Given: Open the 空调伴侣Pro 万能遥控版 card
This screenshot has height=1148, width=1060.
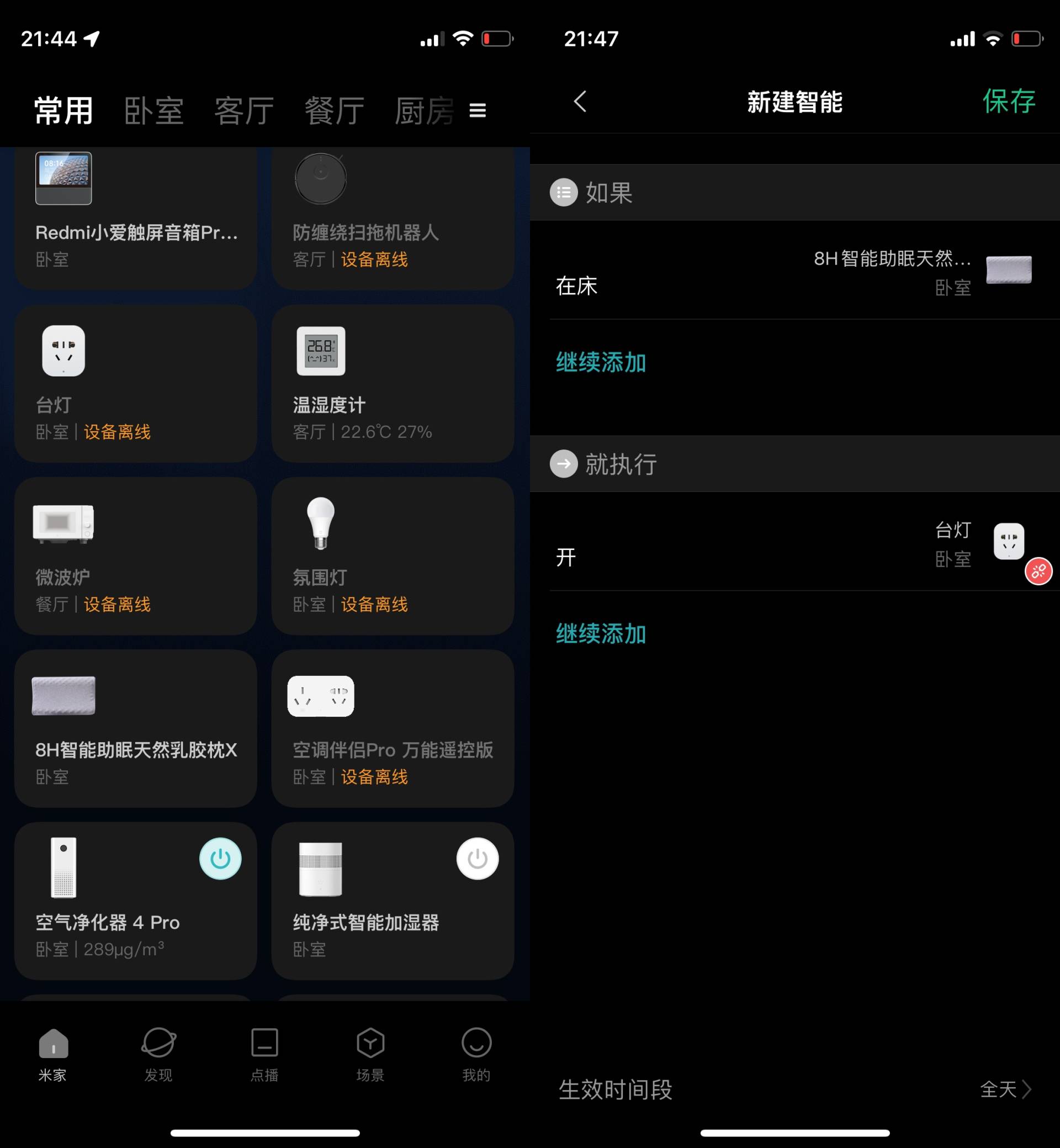Looking at the screenshot, I should click(x=393, y=728).
